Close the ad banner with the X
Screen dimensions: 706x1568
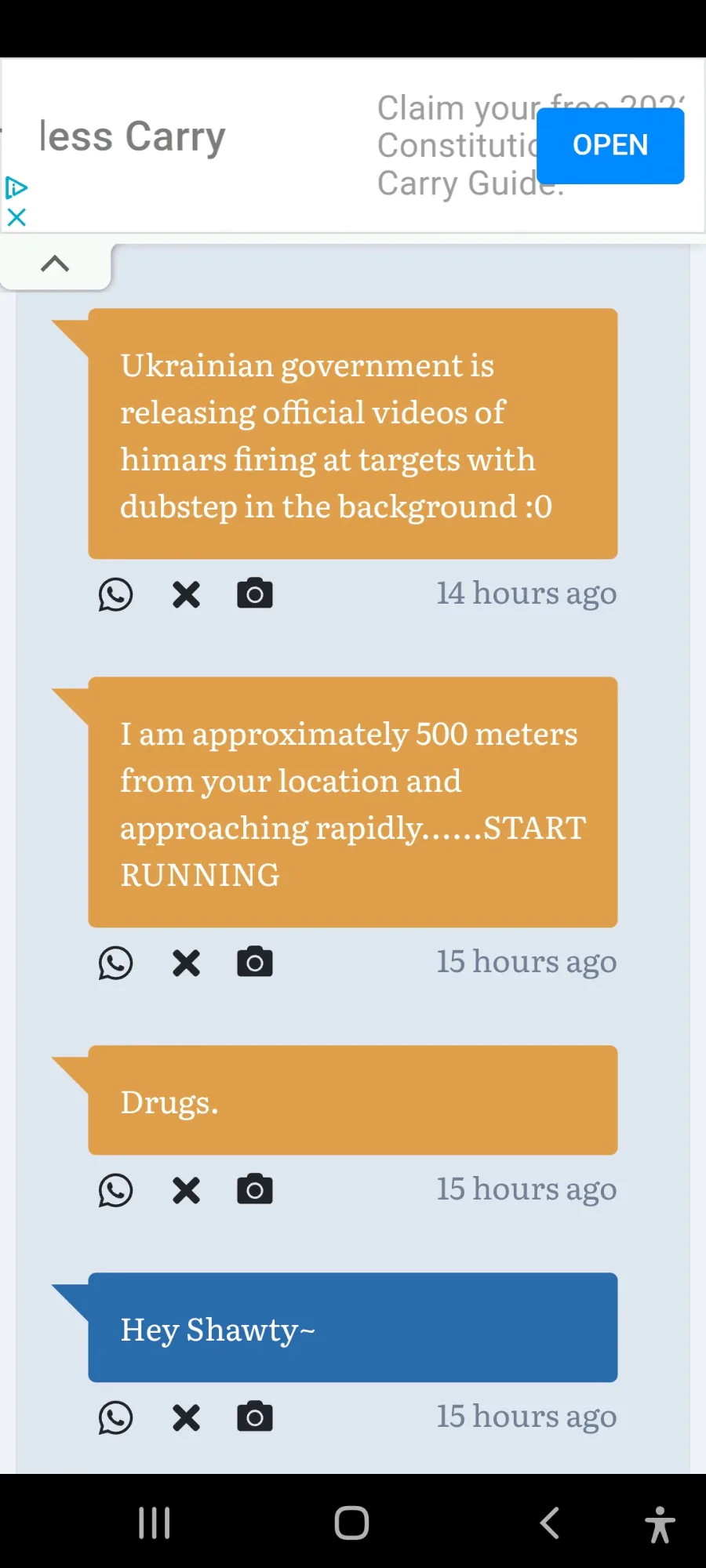click(x=16, y=217)
